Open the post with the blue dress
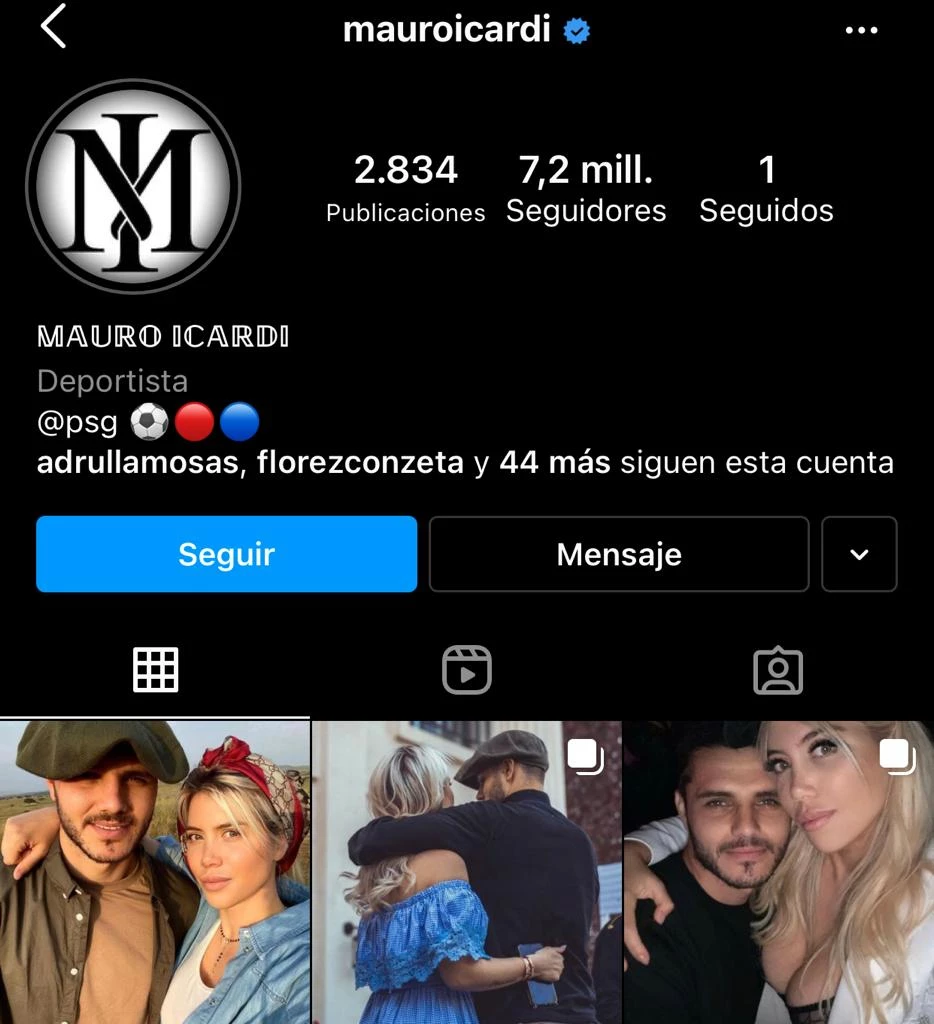The image size is (934, 1024). (467, 872)
